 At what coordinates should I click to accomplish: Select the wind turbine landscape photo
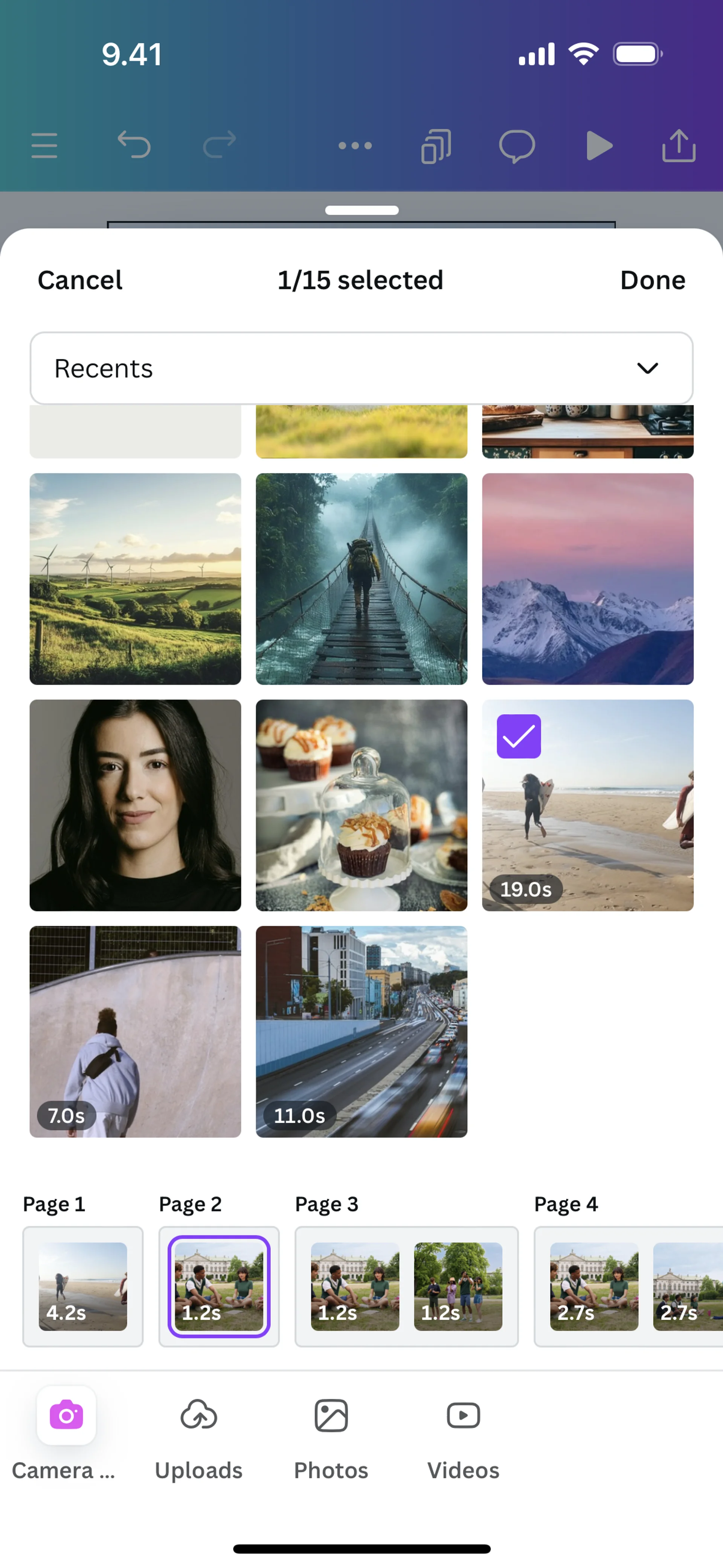pos(135,579)
